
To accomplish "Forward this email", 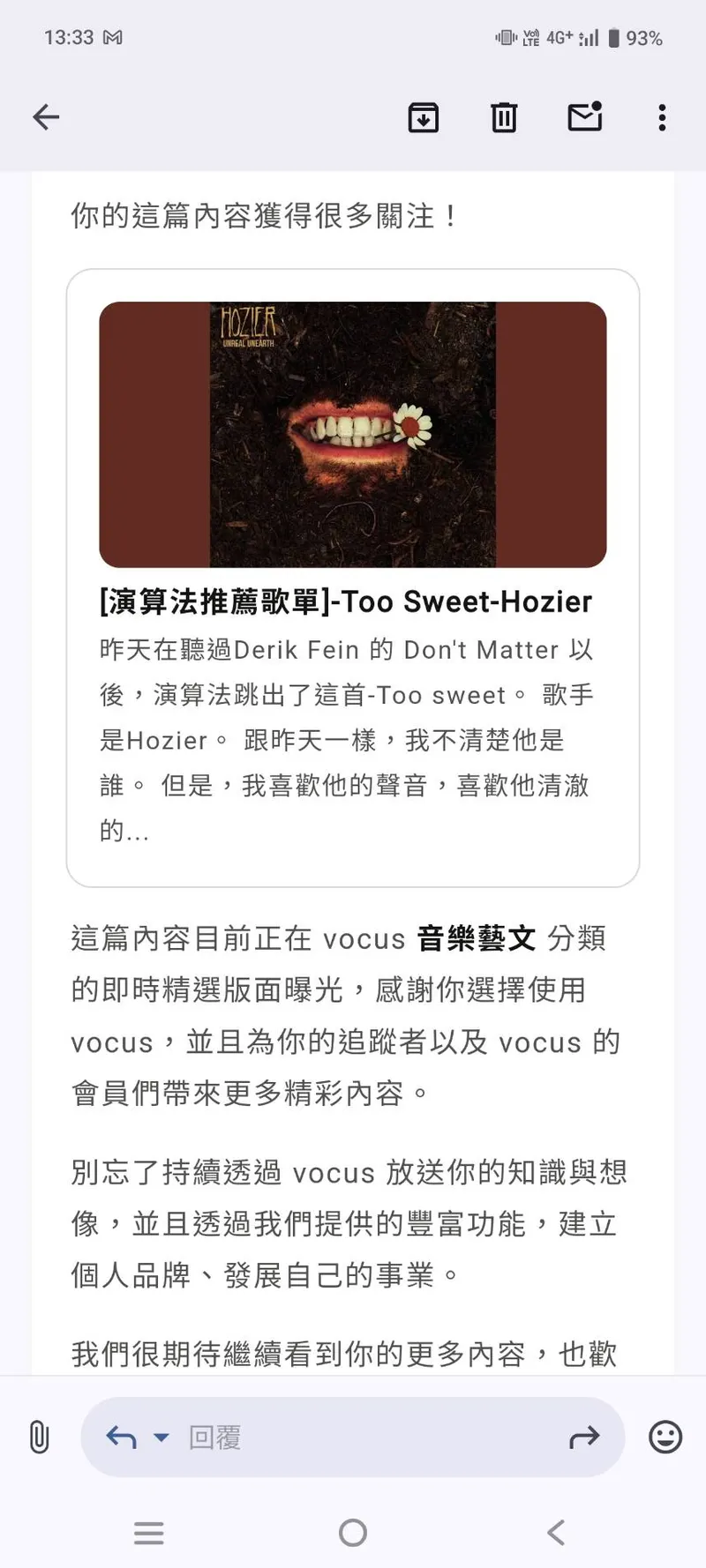I will coord(584,1437).
